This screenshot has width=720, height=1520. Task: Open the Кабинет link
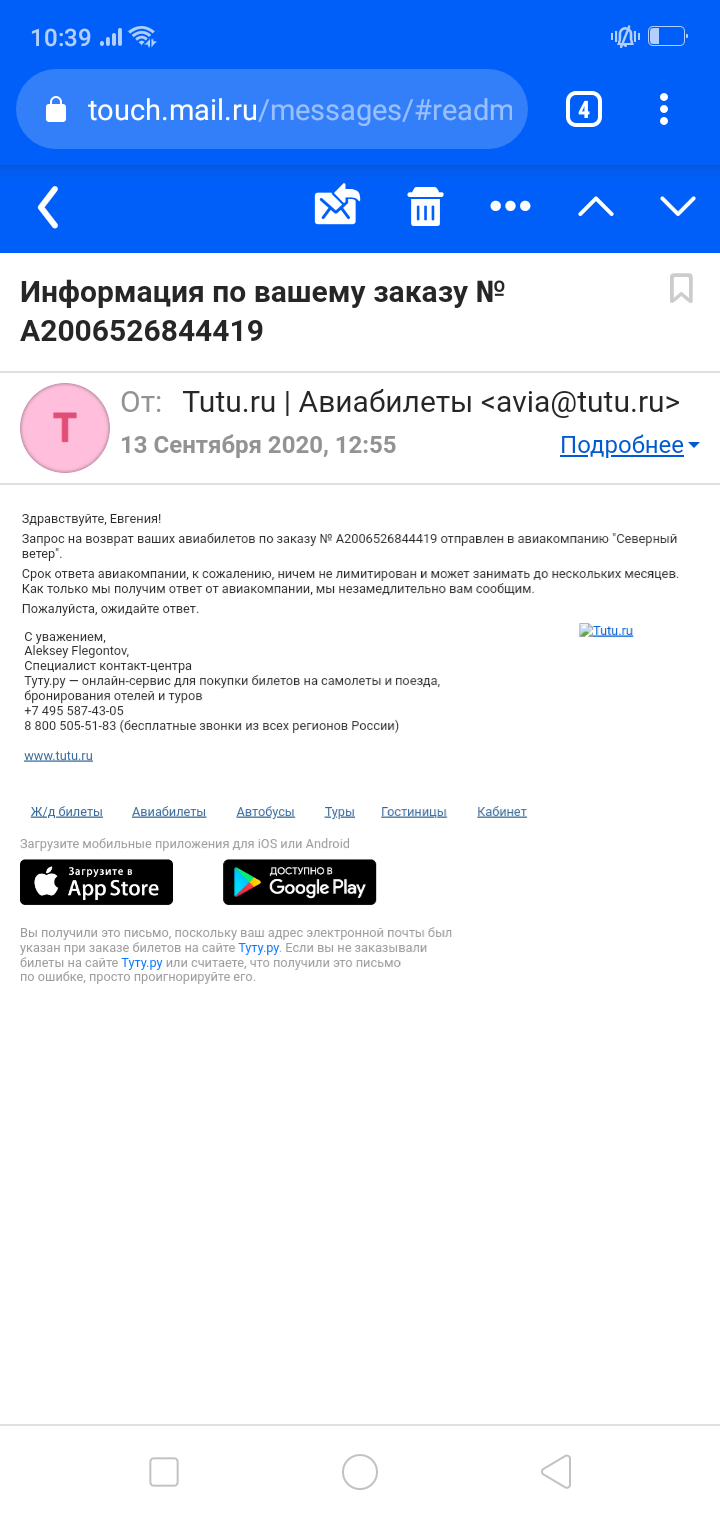[x=502, y=812]
